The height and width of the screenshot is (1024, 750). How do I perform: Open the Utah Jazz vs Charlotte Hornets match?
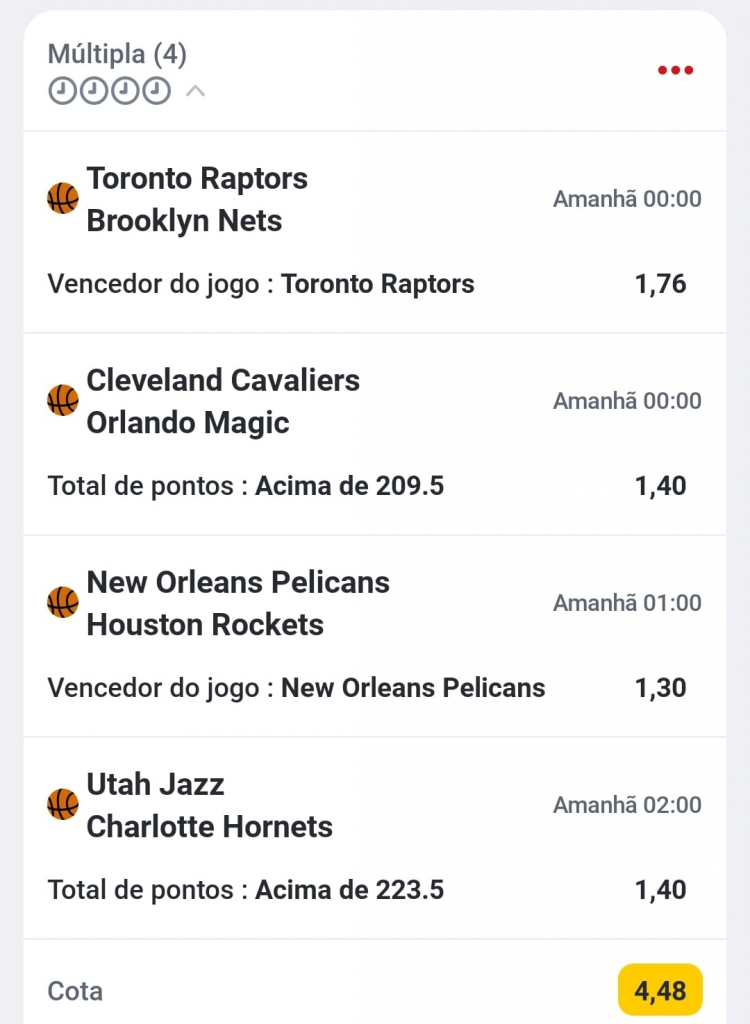[209, 805]
